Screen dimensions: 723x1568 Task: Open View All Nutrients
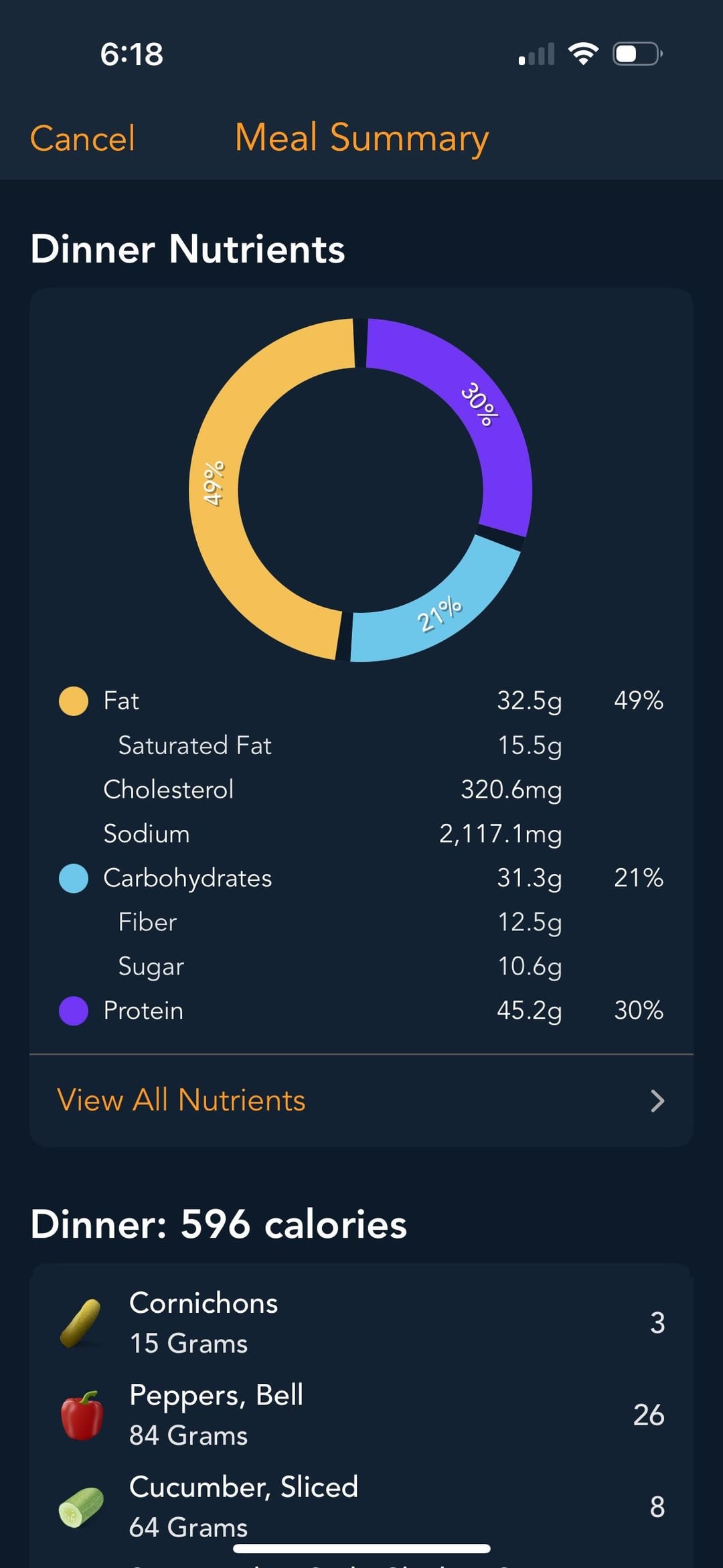pyautogui.click(x=361, y=1100)
